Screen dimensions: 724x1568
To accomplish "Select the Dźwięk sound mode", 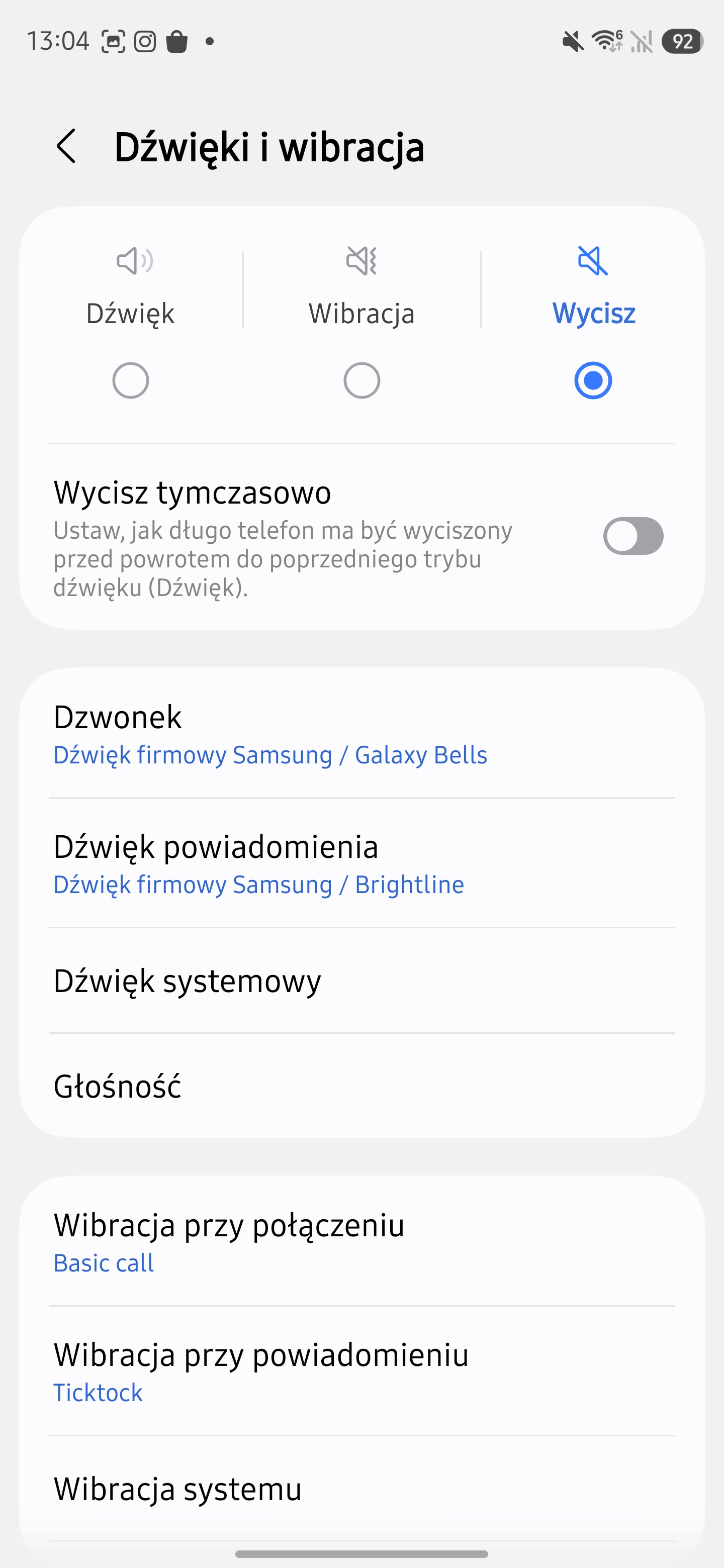I will (x=130, y=380).
